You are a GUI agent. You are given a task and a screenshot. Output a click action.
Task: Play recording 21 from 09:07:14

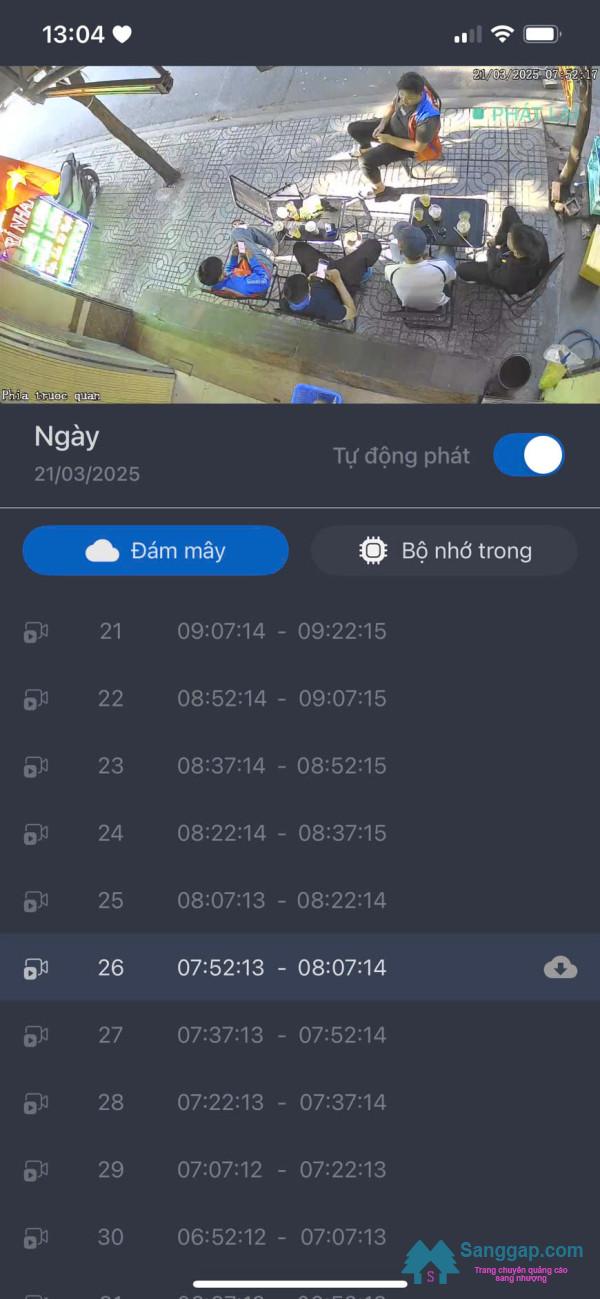point(281,631)
